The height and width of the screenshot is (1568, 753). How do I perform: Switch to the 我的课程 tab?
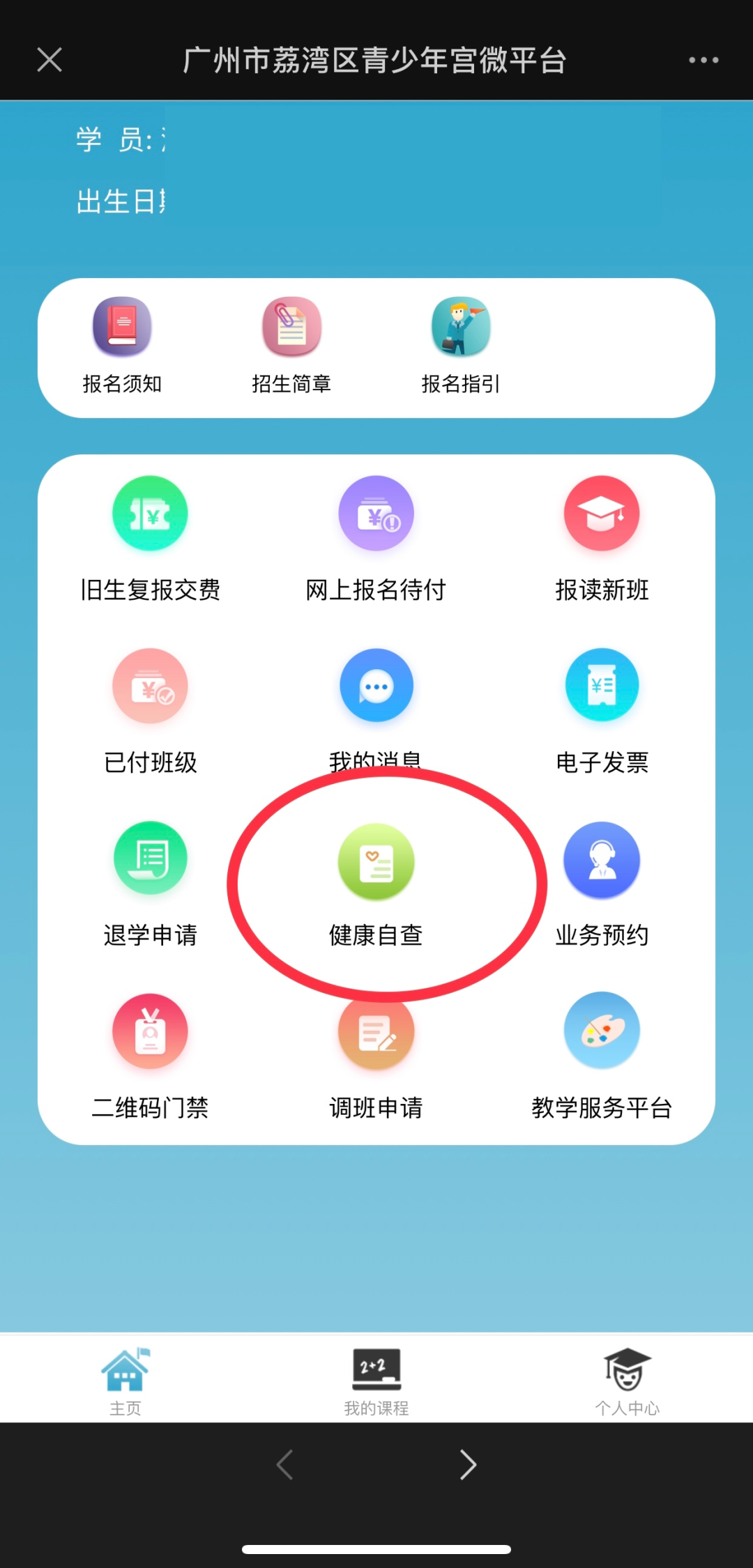pos(376,1381)
